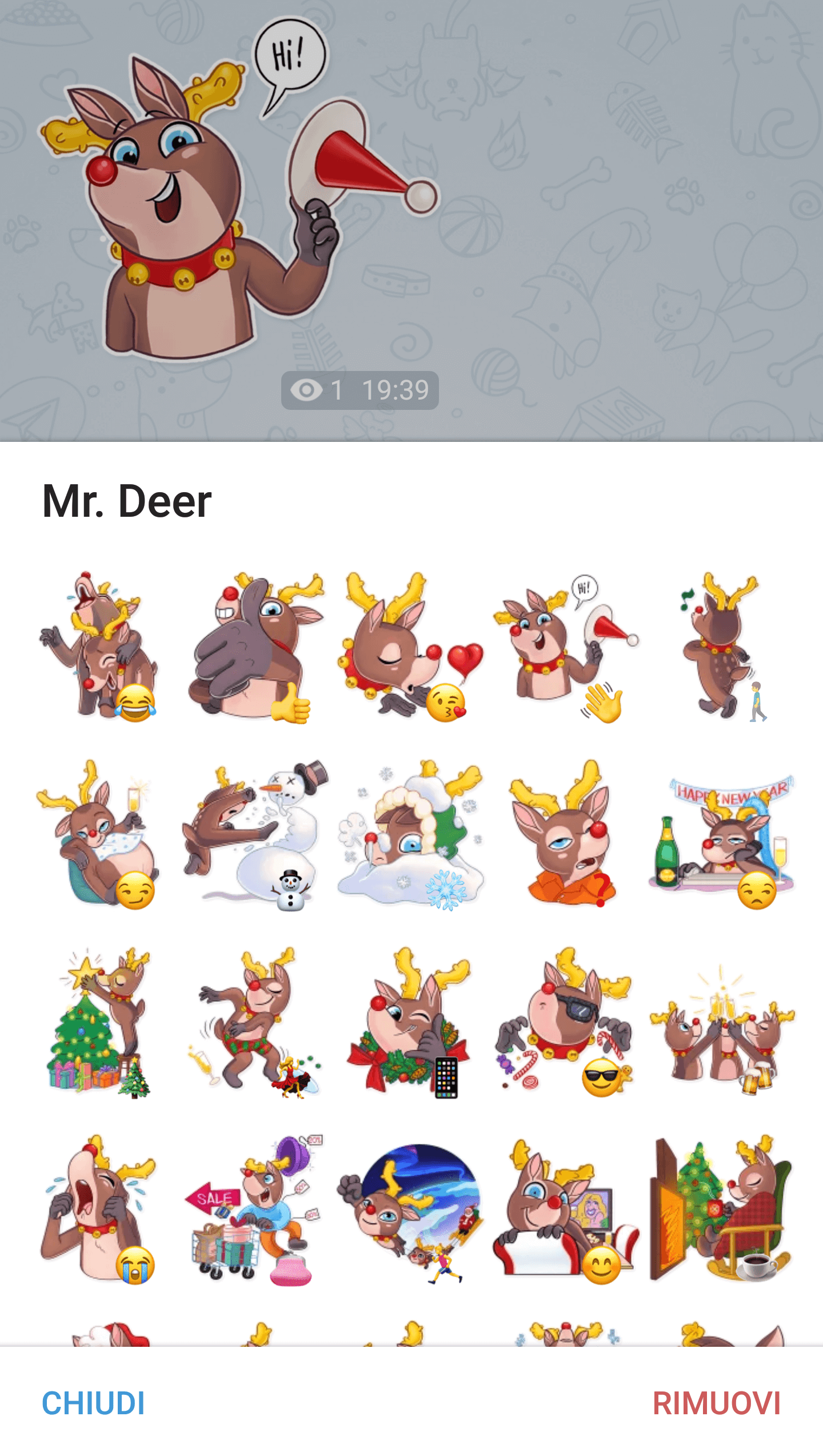The width and height of the screenshot is (823, 1456).
Task: Choose the thumbs-up deer sticker
Action: tap(254, 647)
